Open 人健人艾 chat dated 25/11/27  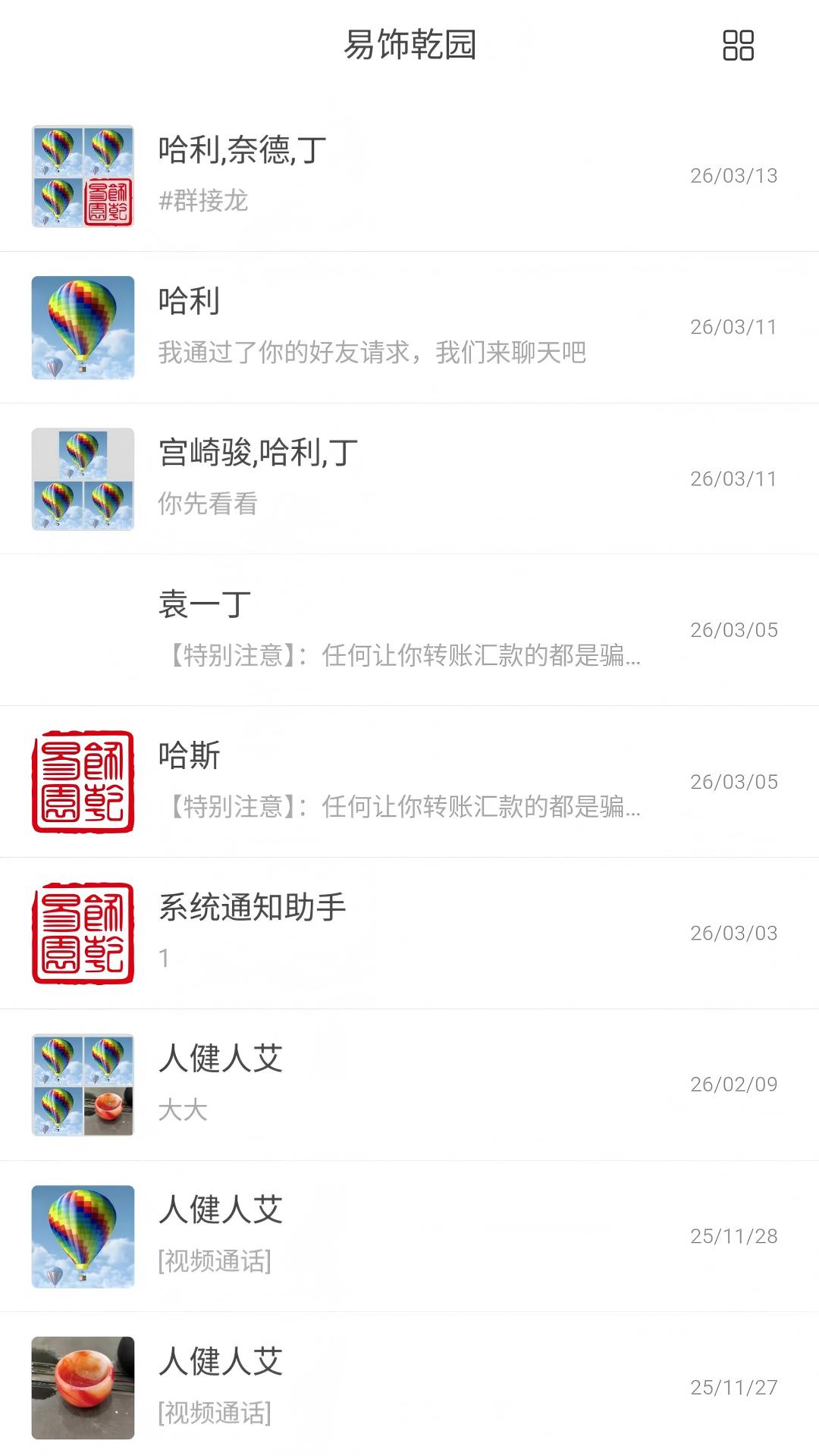pos(409,1388)
